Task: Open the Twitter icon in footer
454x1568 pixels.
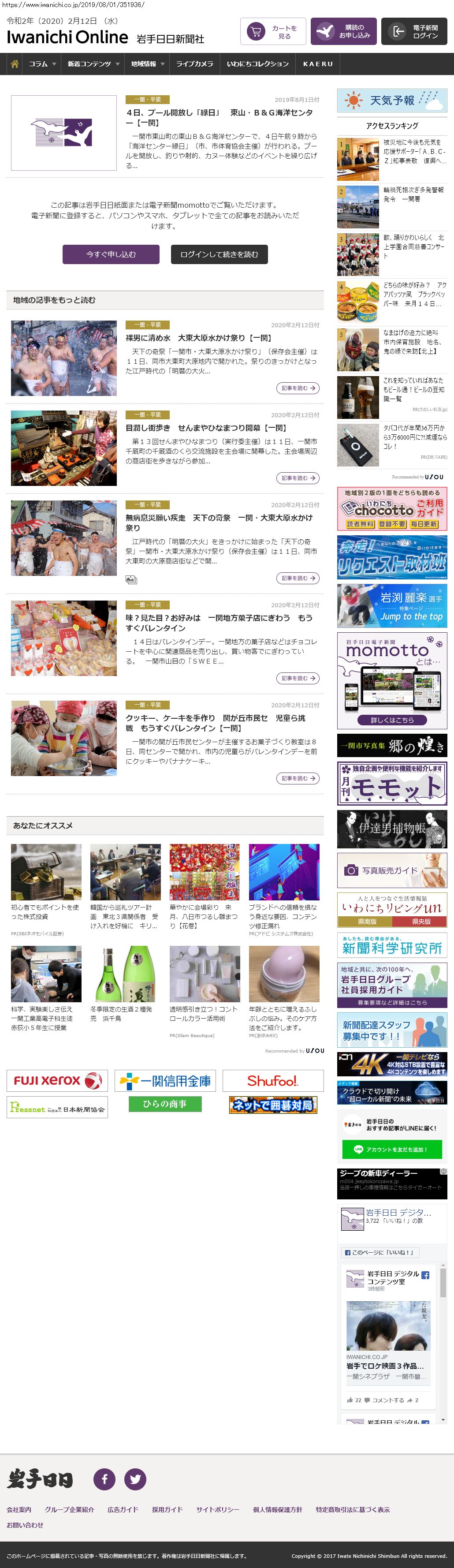Action: [135, 1478]
